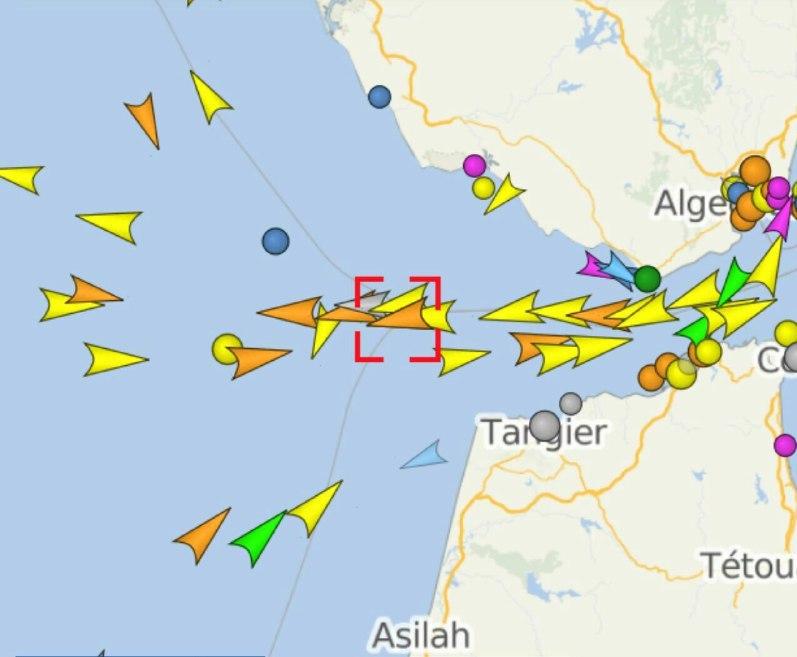Select the magenta circle marker near Tétouan
The width and height of the screenshot is (797, 657).
pos(785,444)
